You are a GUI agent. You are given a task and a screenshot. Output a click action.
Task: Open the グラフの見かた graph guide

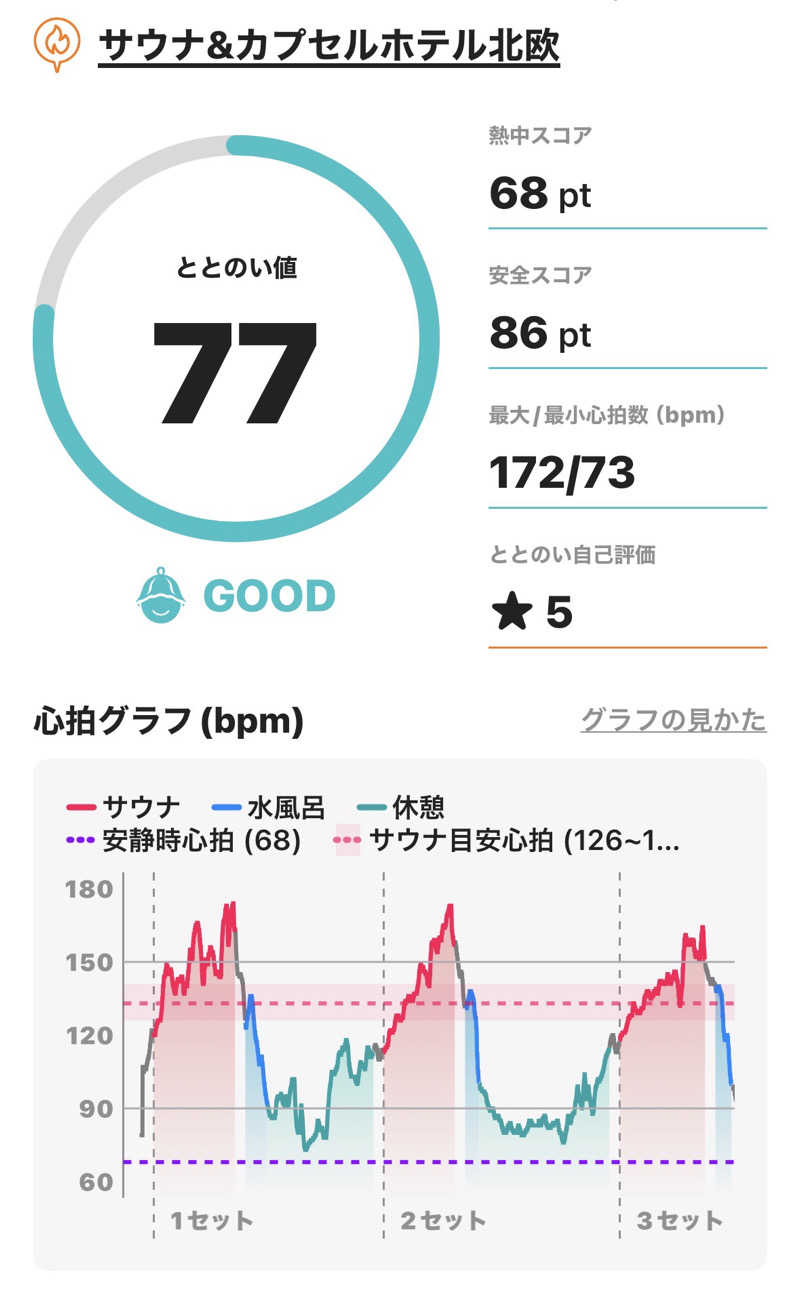pos(673,720)
